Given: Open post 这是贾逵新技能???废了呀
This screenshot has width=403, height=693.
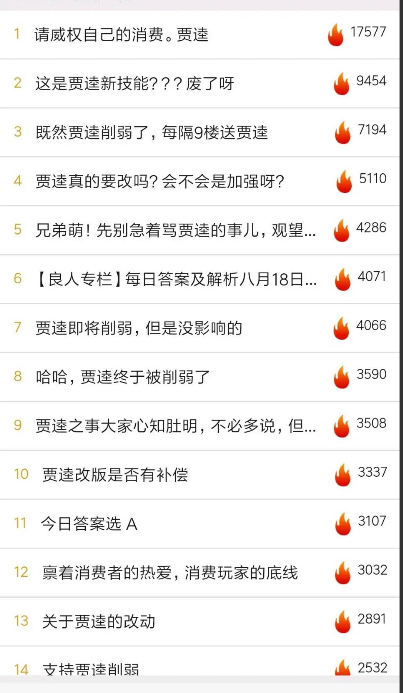Looking at the screenshot, I should [x=199, y=83].
